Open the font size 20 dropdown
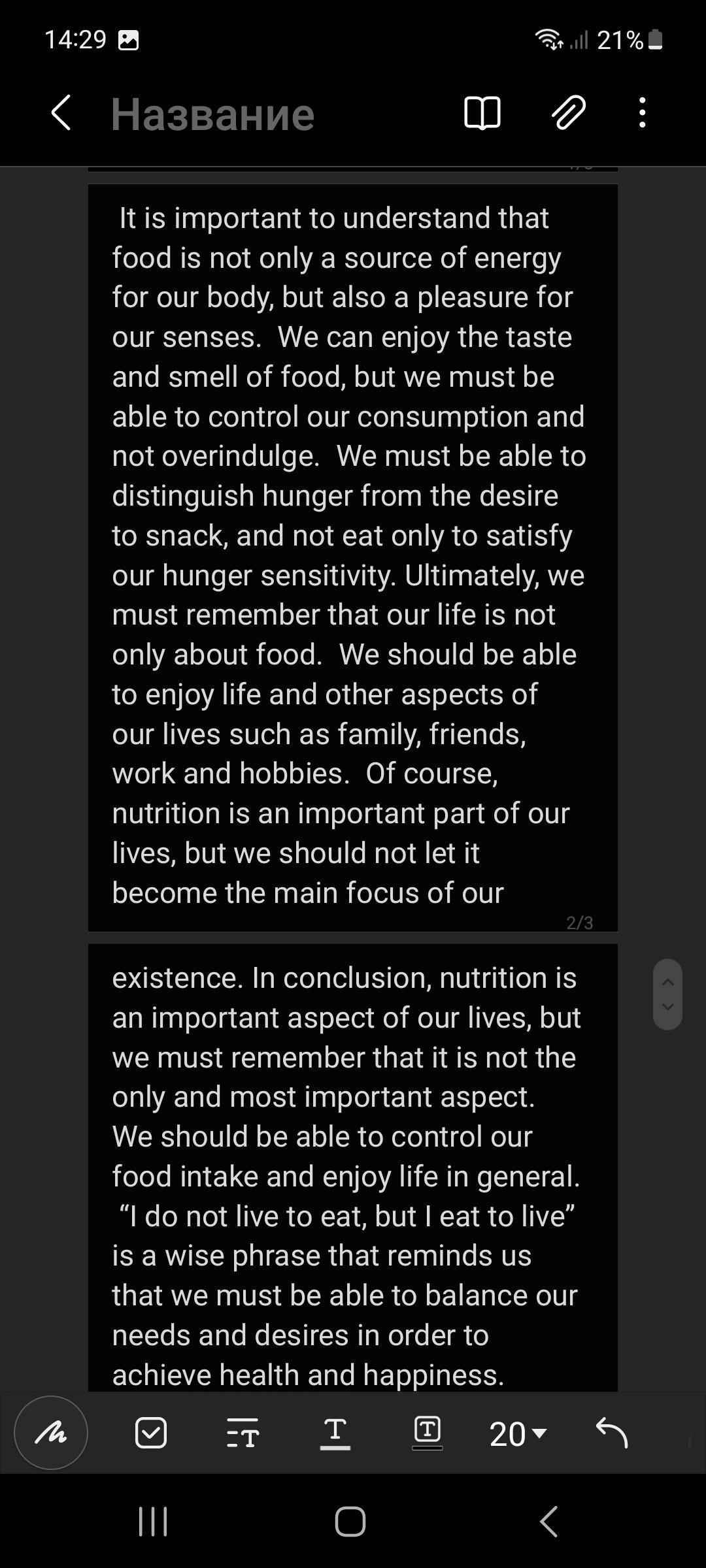 coord(518,1434)
